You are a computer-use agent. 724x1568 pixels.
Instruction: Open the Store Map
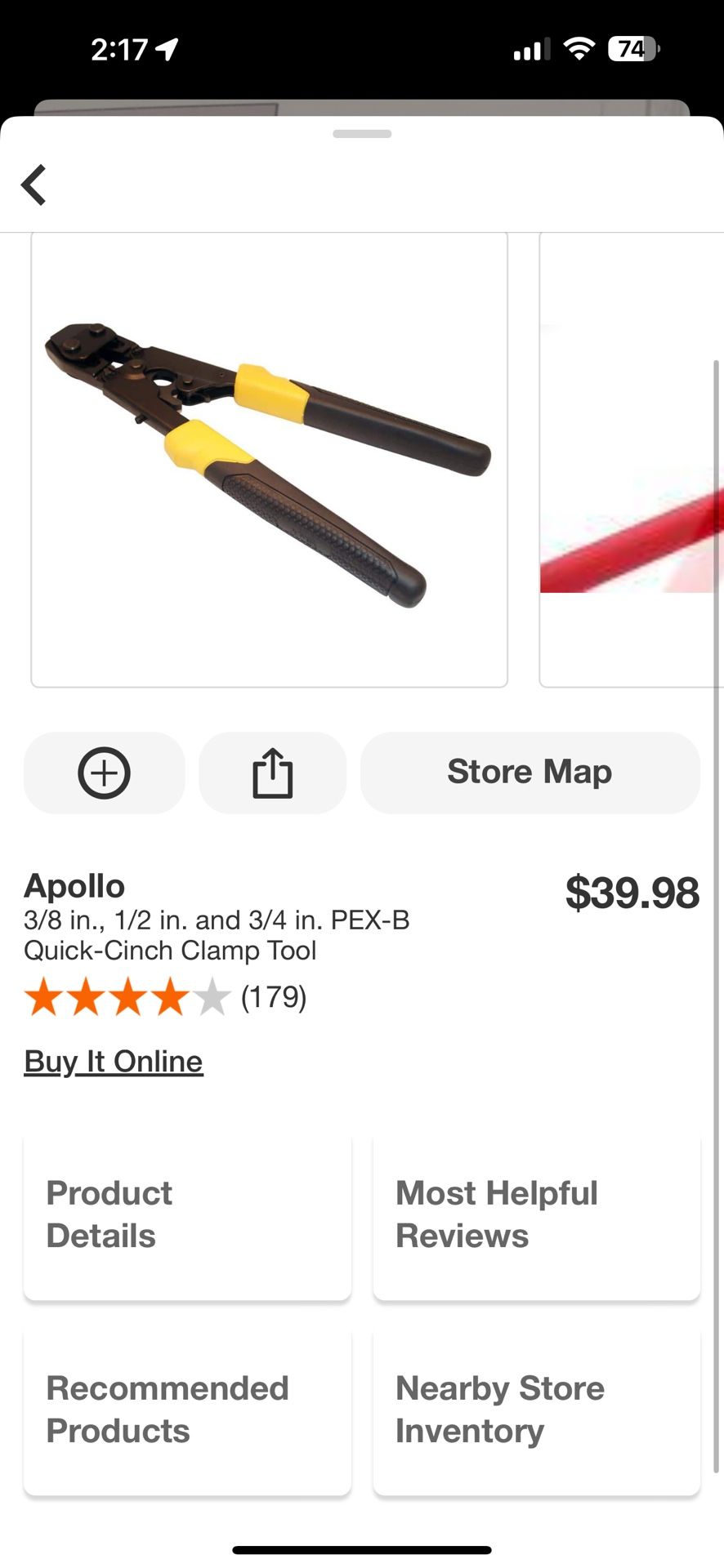(530, 773)
